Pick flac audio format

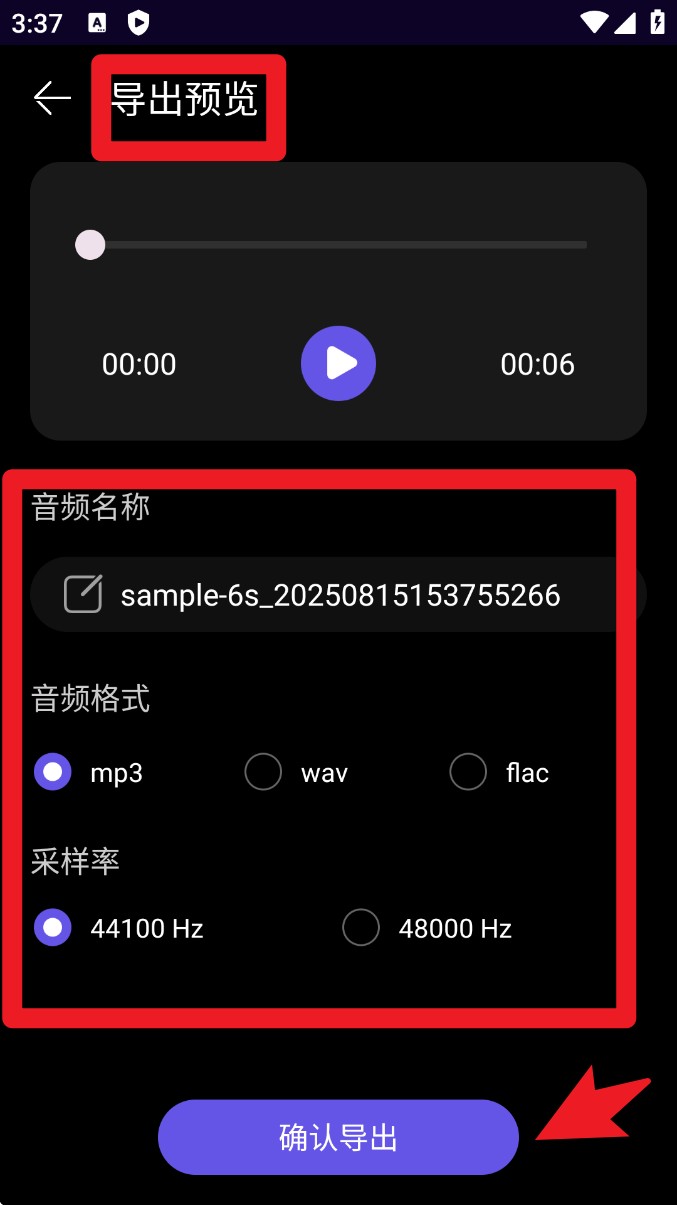coord(468,772)
